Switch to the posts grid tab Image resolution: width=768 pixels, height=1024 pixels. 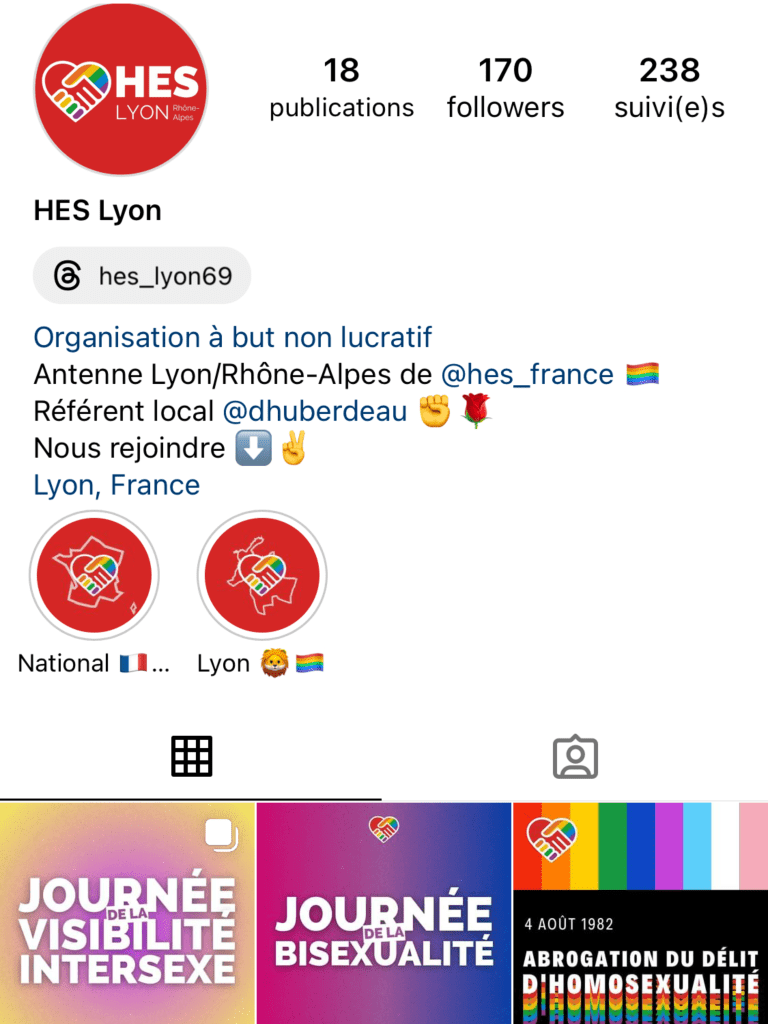point(191,757)
